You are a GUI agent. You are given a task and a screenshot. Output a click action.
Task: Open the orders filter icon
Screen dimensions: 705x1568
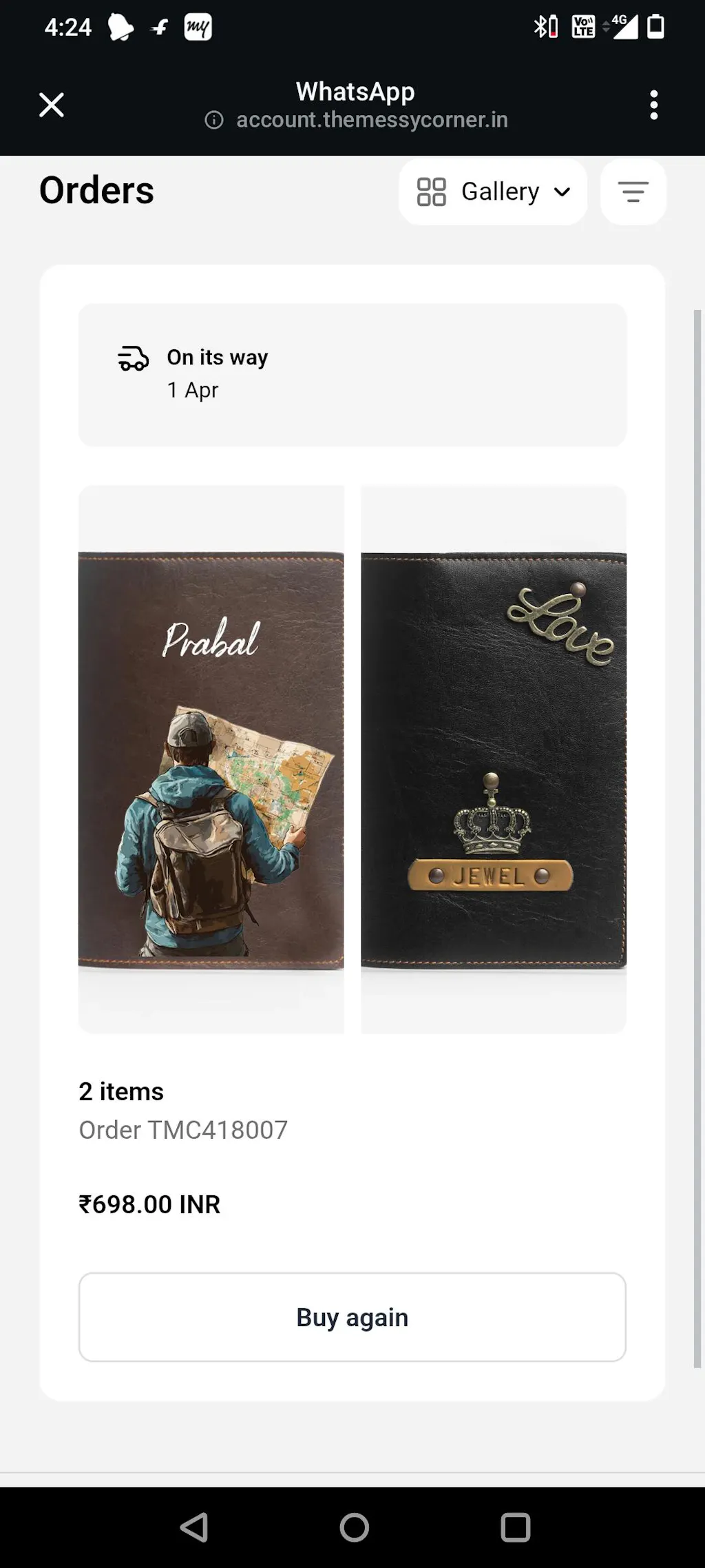tap(633, 192)
